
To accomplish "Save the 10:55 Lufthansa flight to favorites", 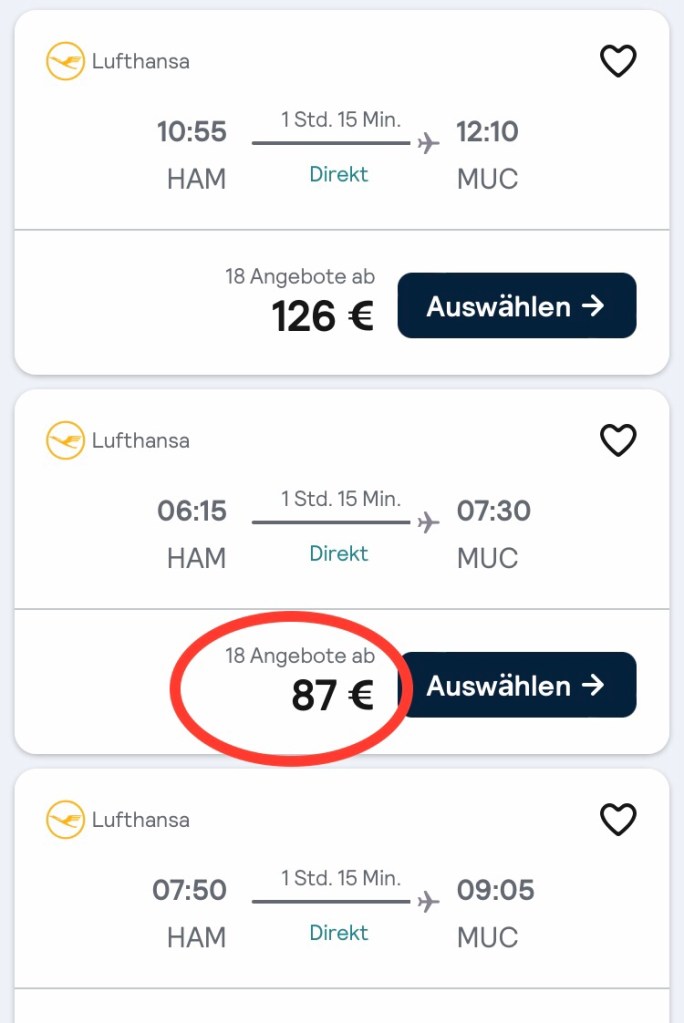I will tap(617, 61).
